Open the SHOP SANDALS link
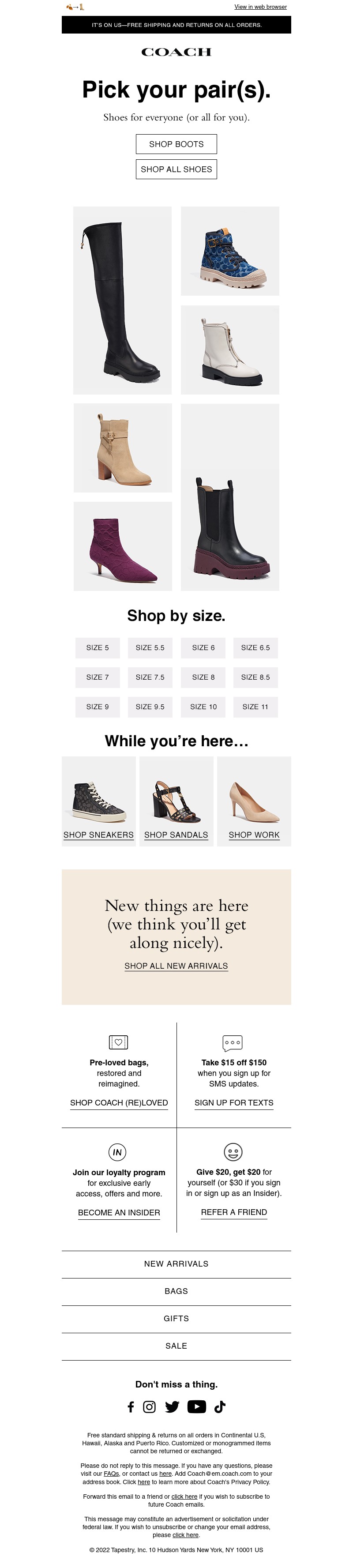The width and height of the screenshot is (353, 1568). (x=176, y=835)
